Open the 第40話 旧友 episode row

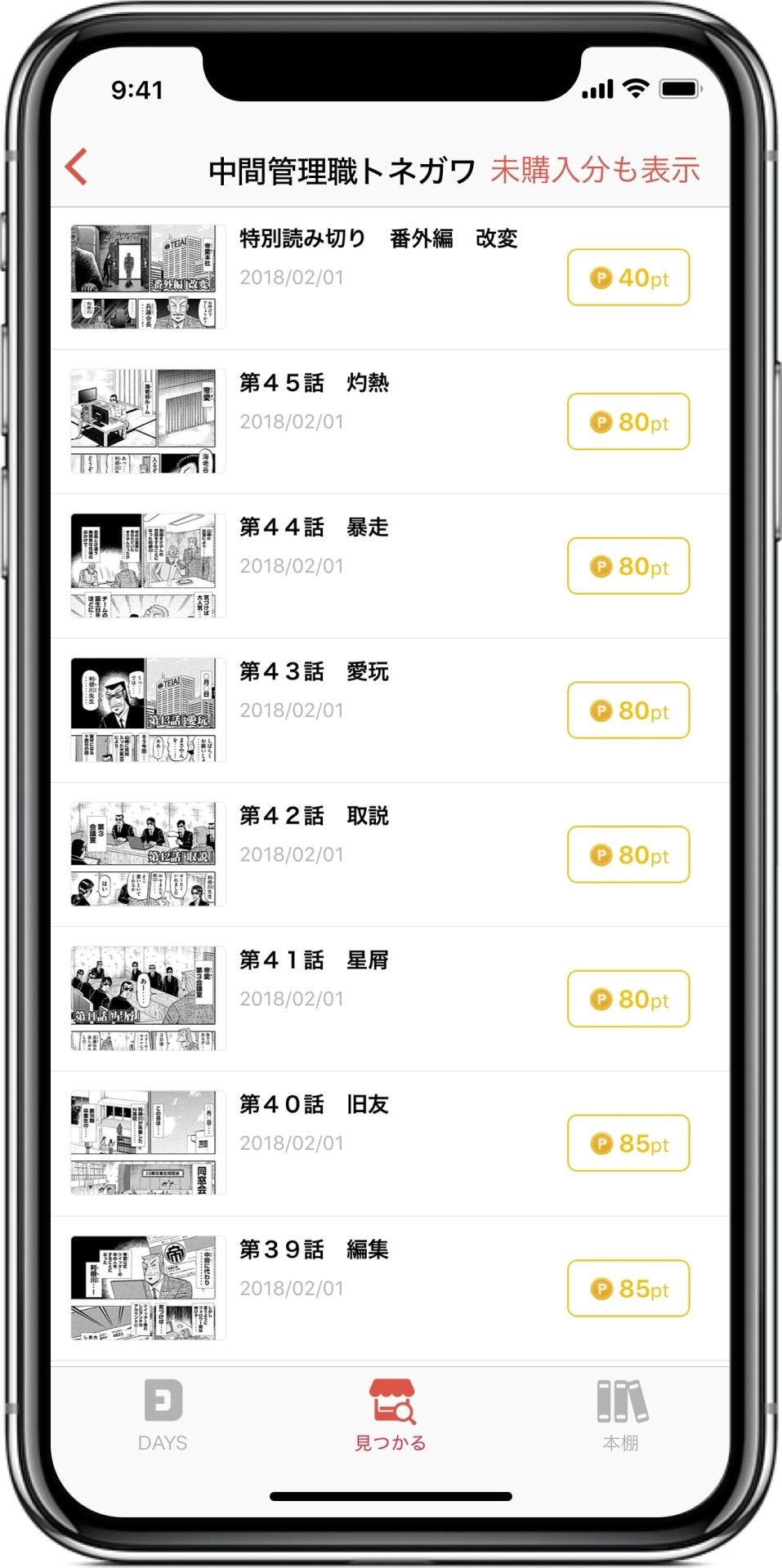314,1106
